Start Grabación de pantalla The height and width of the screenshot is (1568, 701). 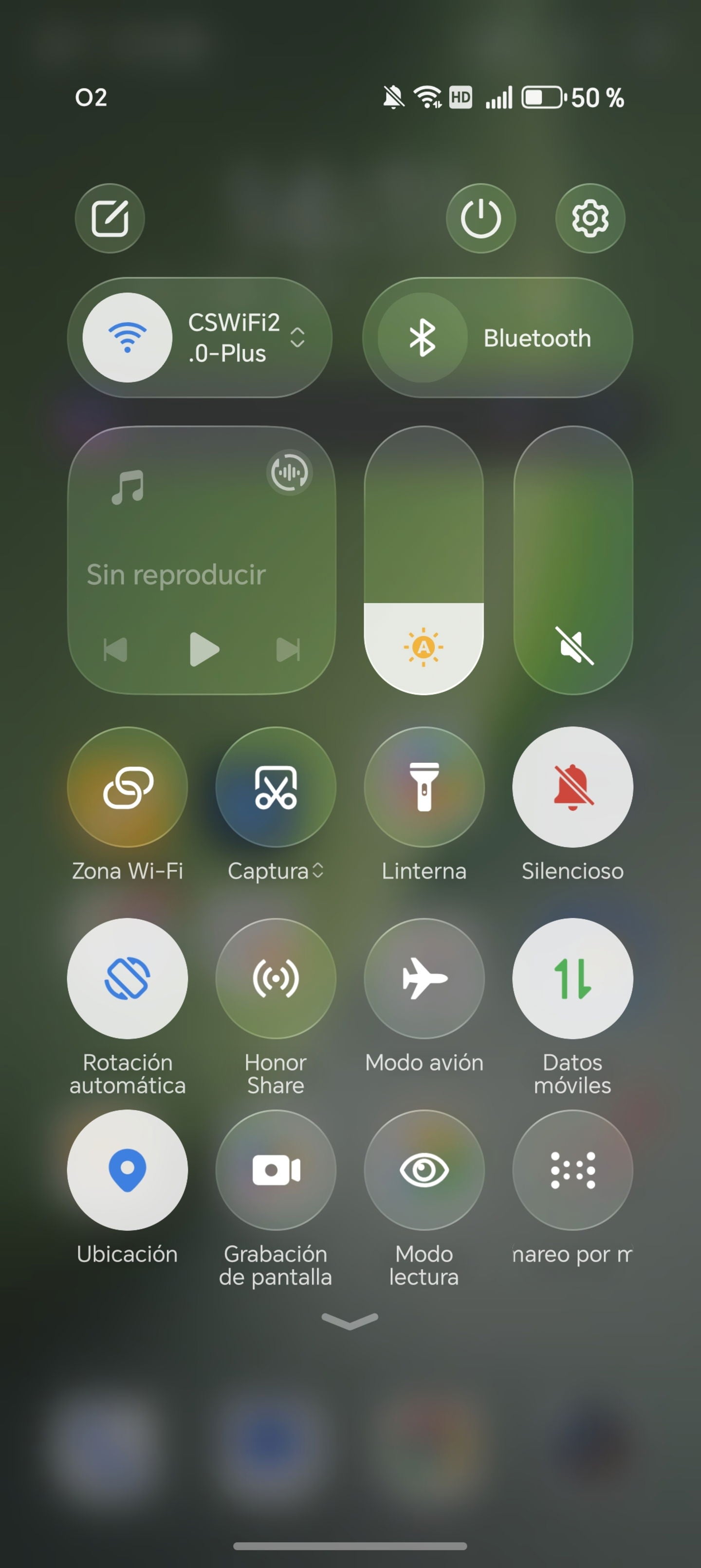pyautogui.click(x=276, y=1170)
